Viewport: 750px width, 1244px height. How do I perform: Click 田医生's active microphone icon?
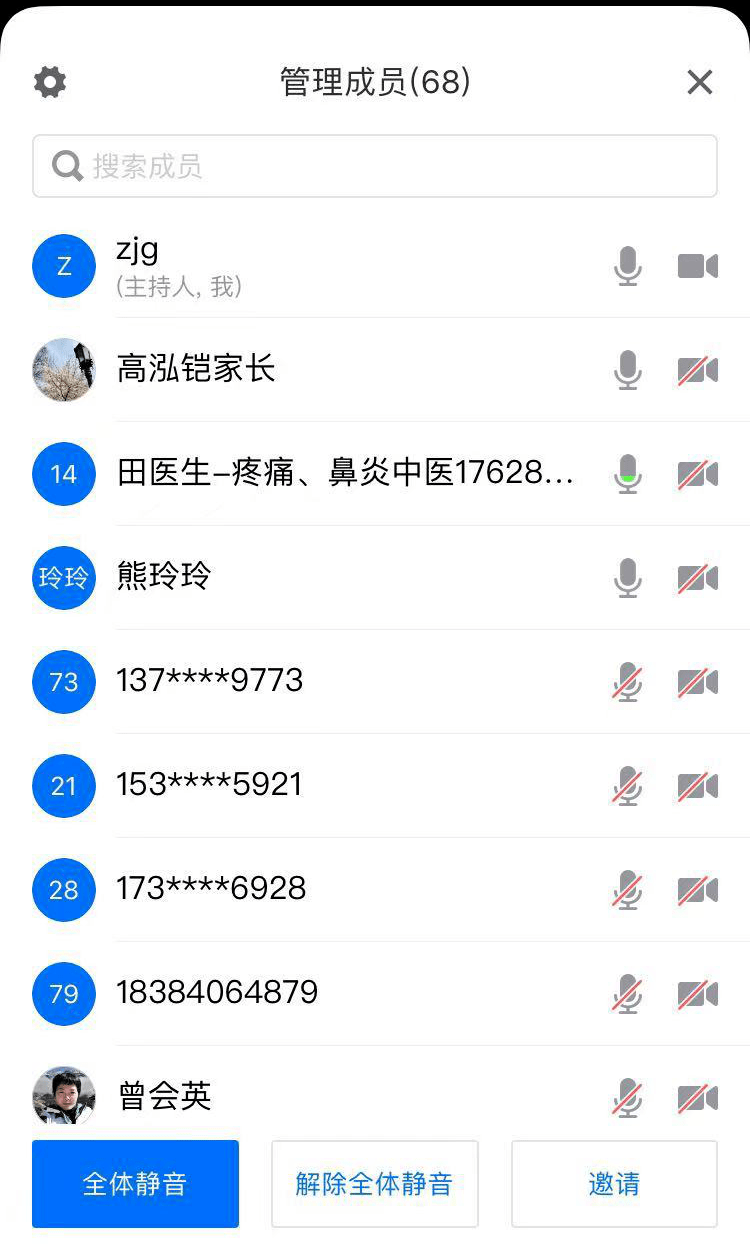627,474
